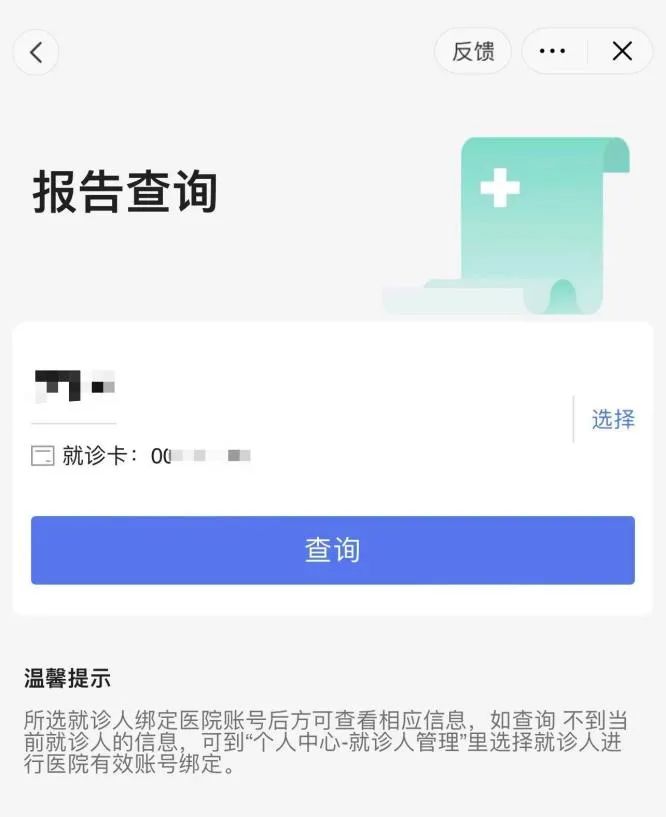
Task: Tap the blue 查询 button
Action: click(x=332, y=550)
